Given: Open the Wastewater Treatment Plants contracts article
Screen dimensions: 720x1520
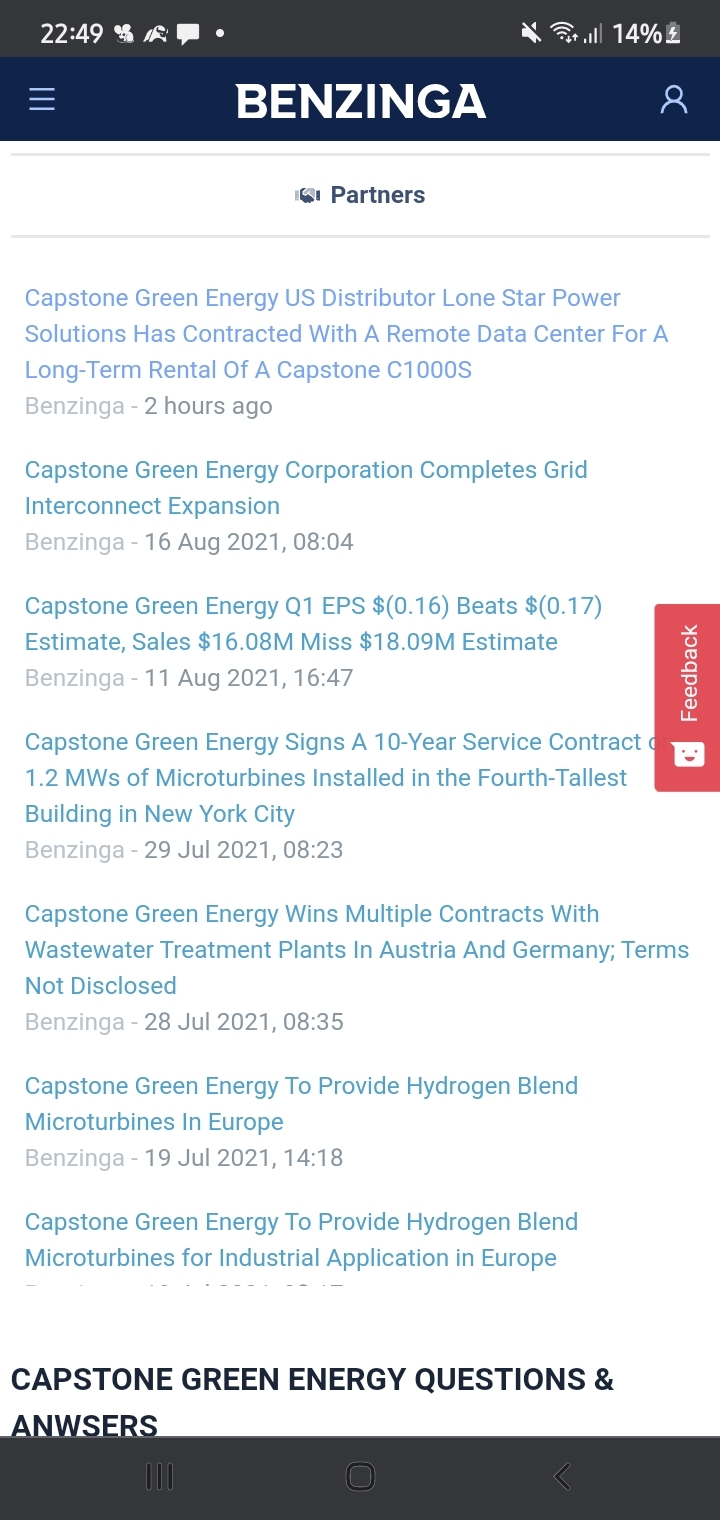Looking at the screenshot, I should click(356, 949).
